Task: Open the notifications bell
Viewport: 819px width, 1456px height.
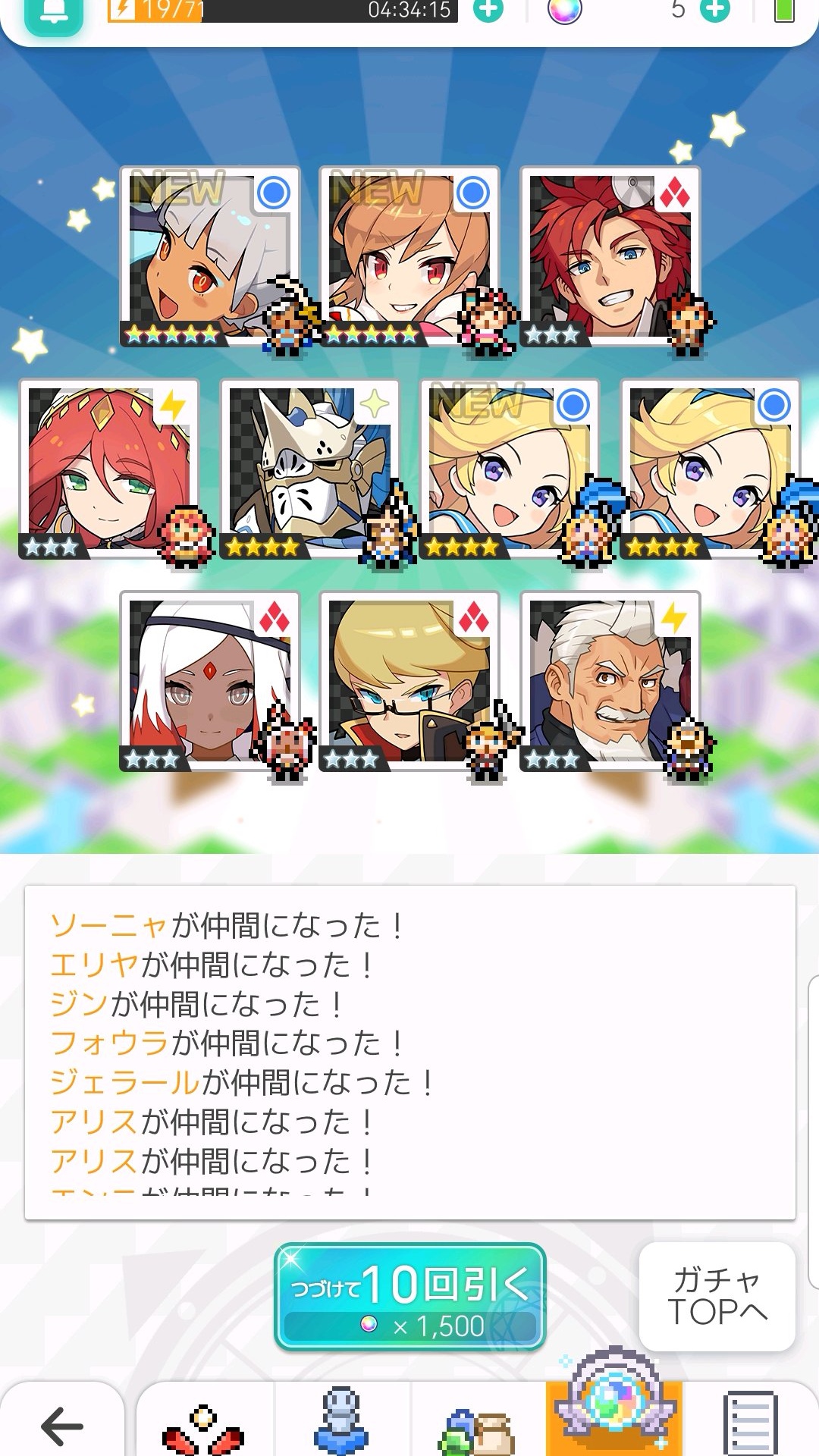Action: 53,15
